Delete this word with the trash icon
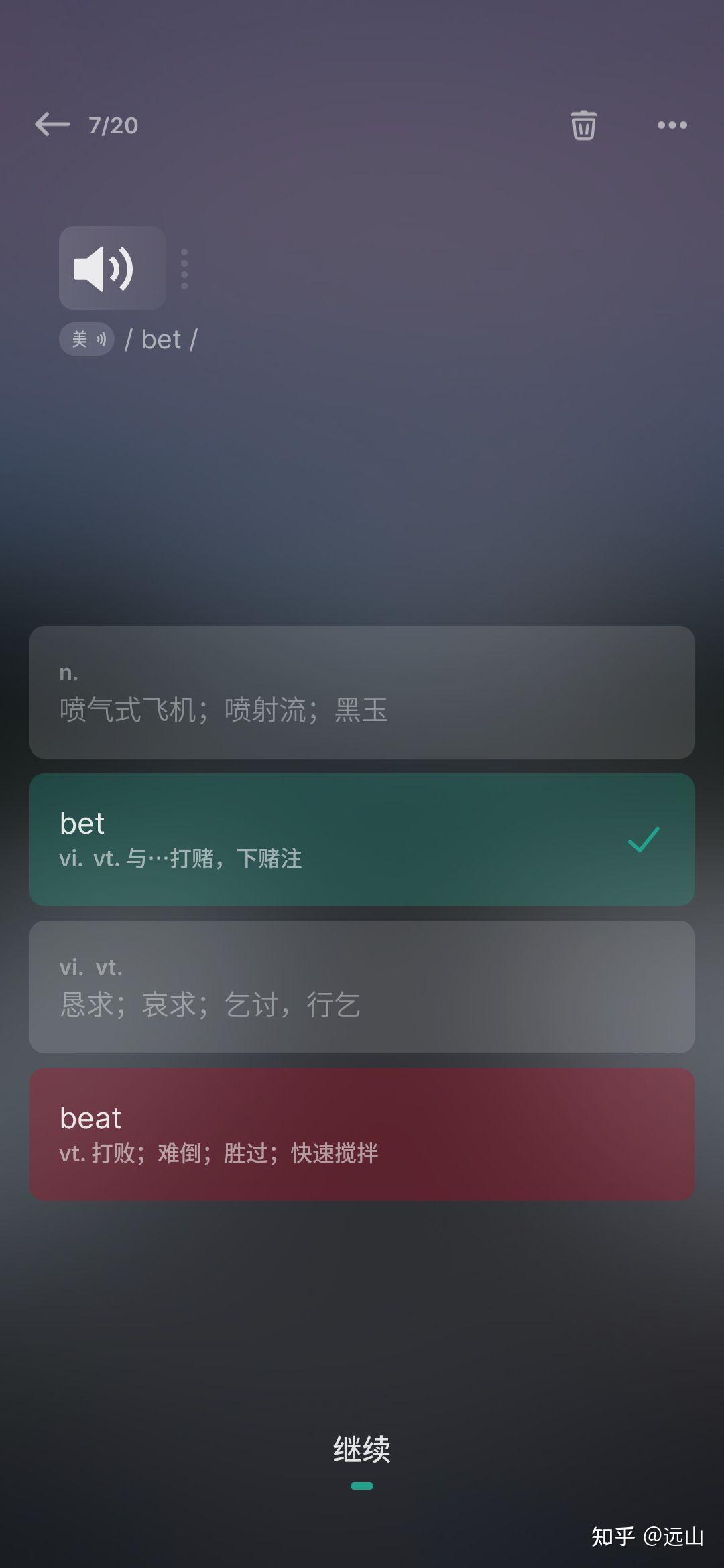The image size is (724, 1568). pyautogui.click(x=583, y=125)
